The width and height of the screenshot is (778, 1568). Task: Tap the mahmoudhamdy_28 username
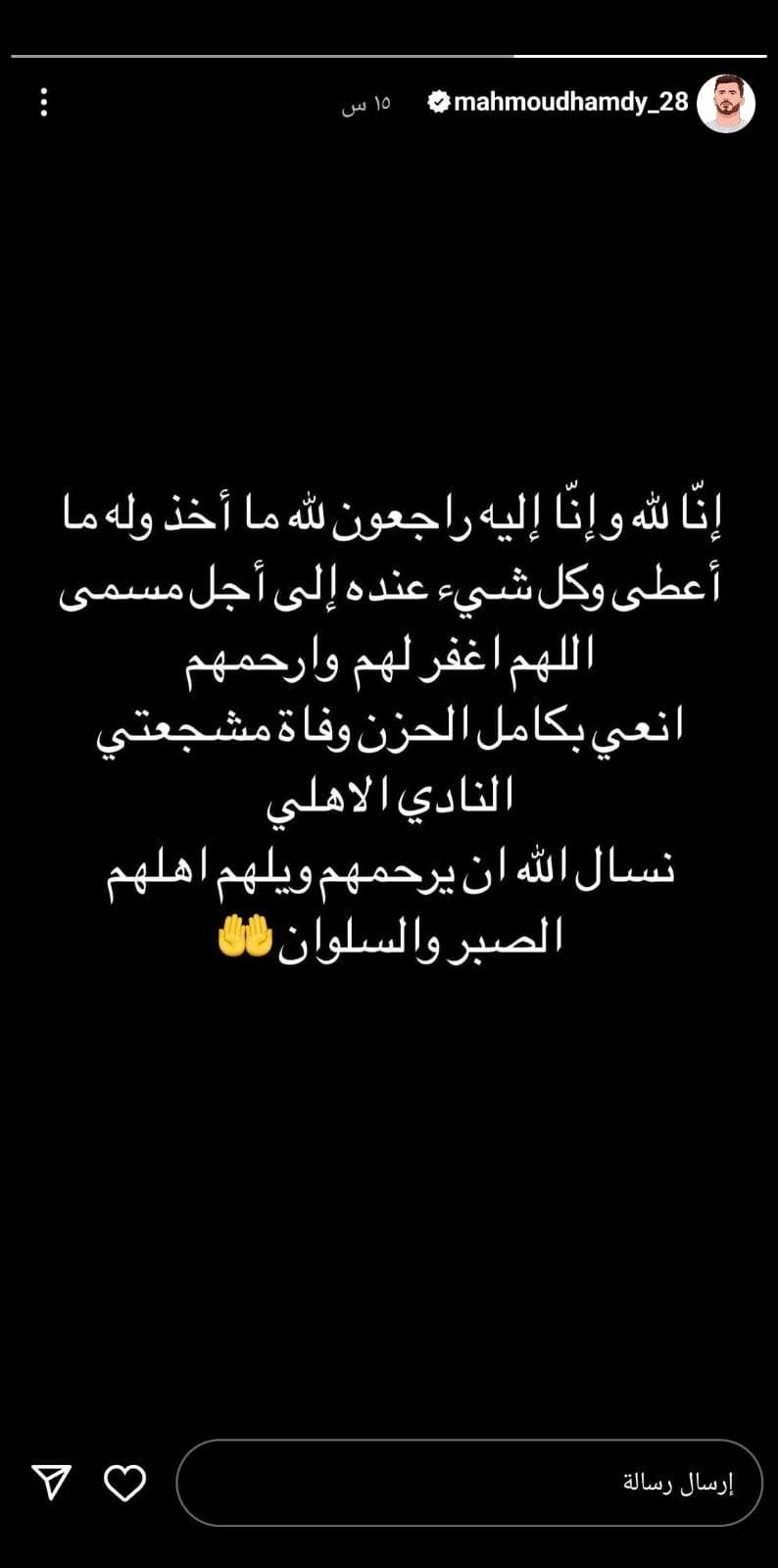[571, 102]
